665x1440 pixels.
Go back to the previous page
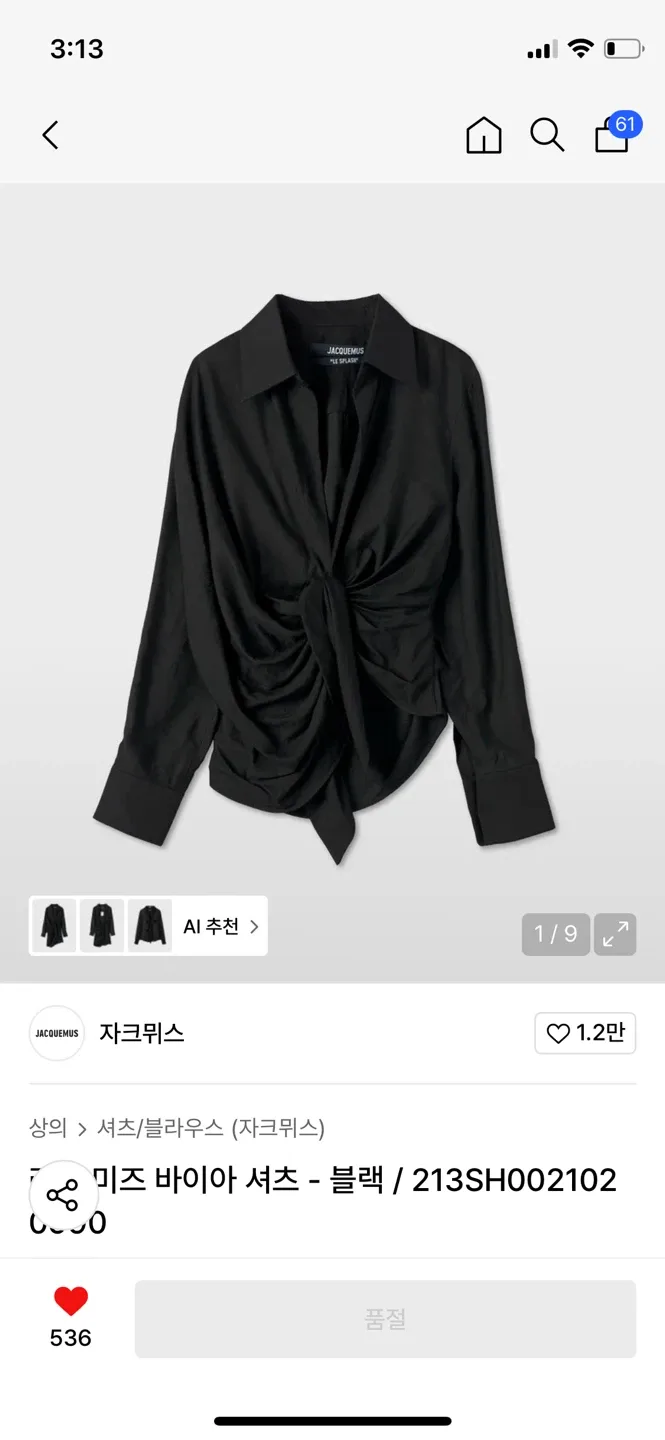(50, 135)
